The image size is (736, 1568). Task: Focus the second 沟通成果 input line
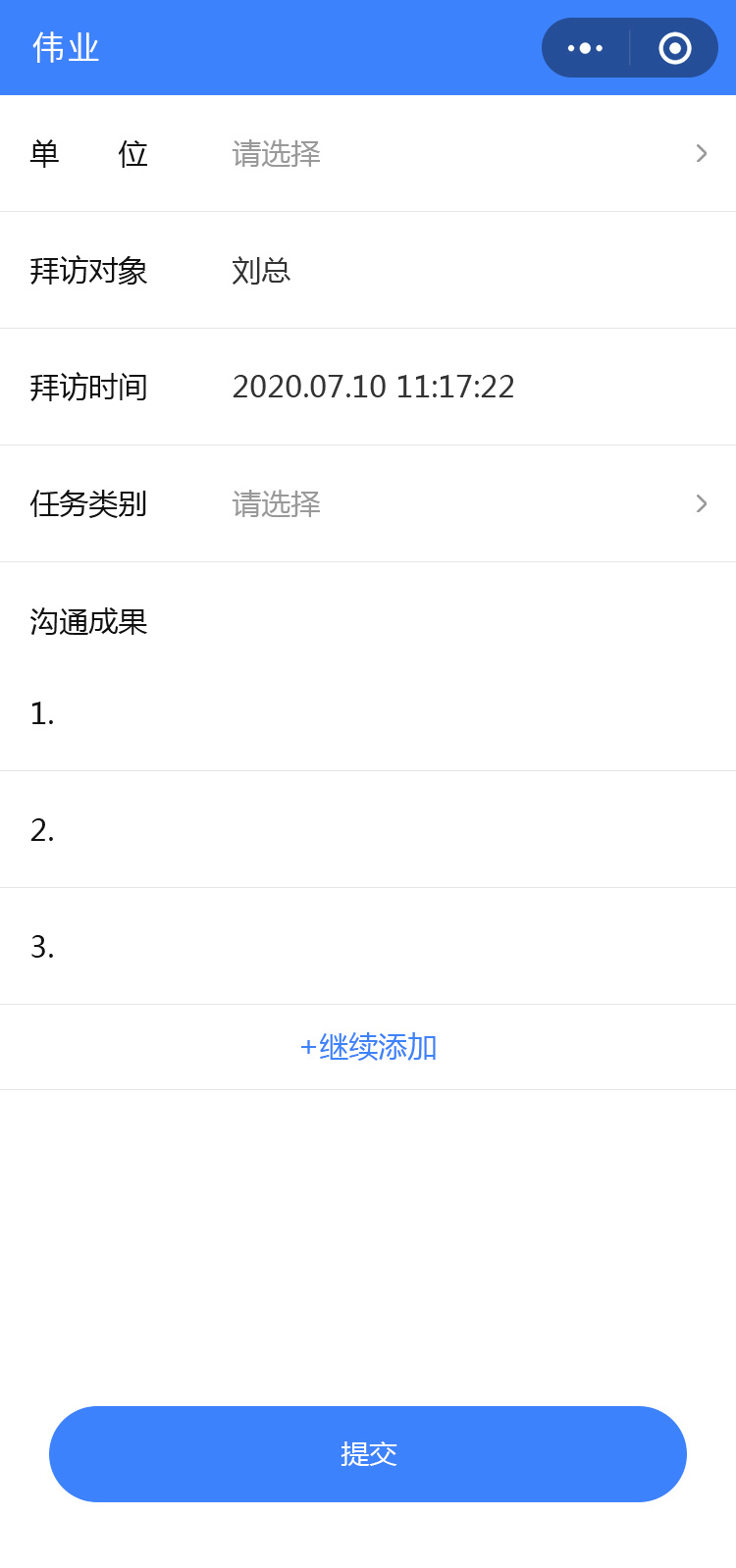[383, 831]
